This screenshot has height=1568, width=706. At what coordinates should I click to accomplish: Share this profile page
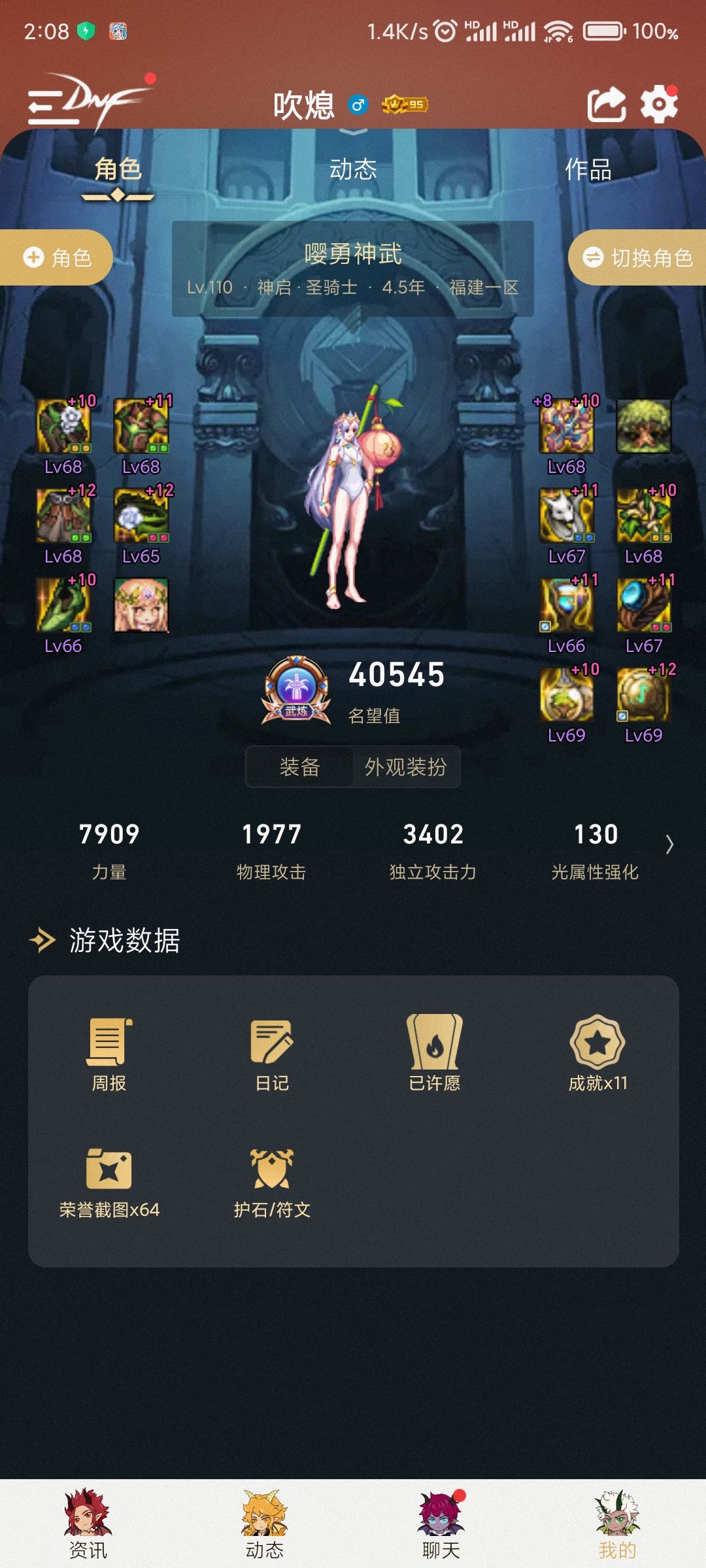(x=606, y=105)
